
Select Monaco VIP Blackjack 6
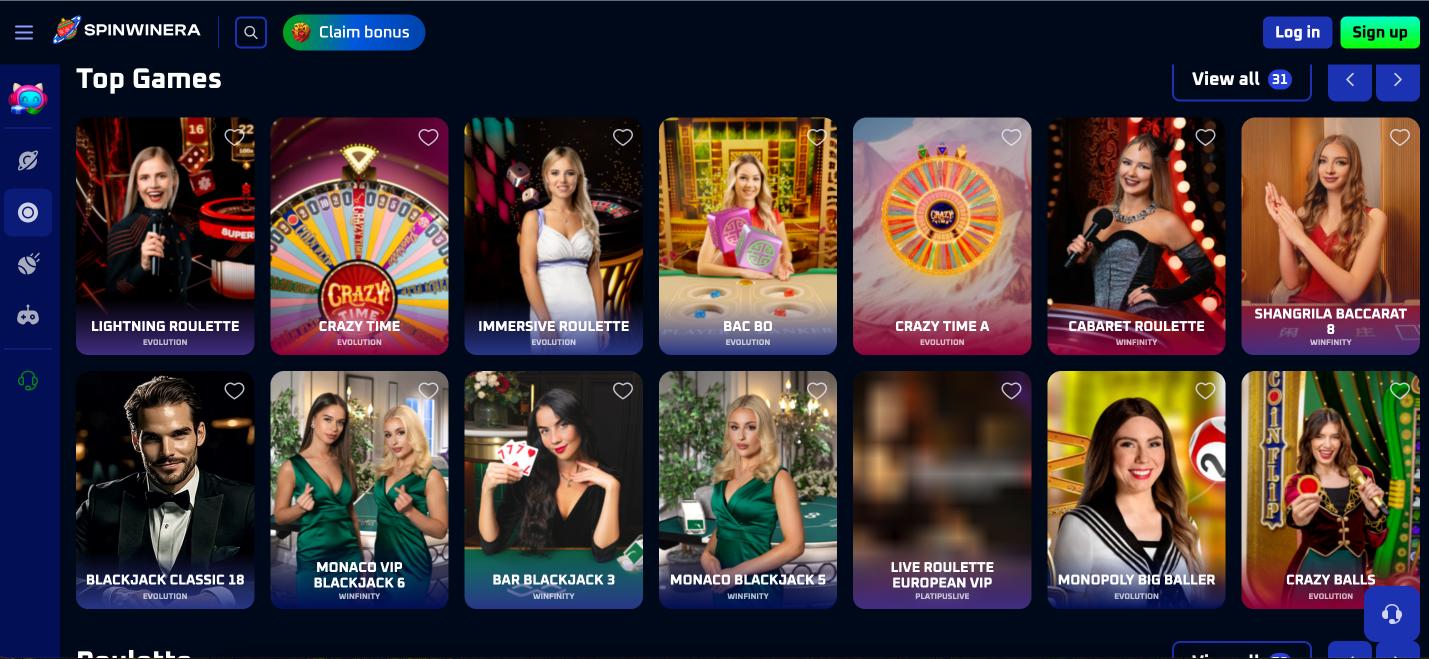click(x=359, y=490)
